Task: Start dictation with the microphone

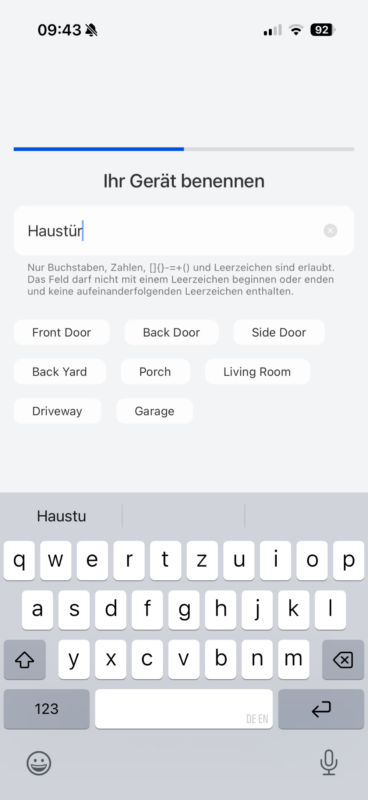Action: 329,763
